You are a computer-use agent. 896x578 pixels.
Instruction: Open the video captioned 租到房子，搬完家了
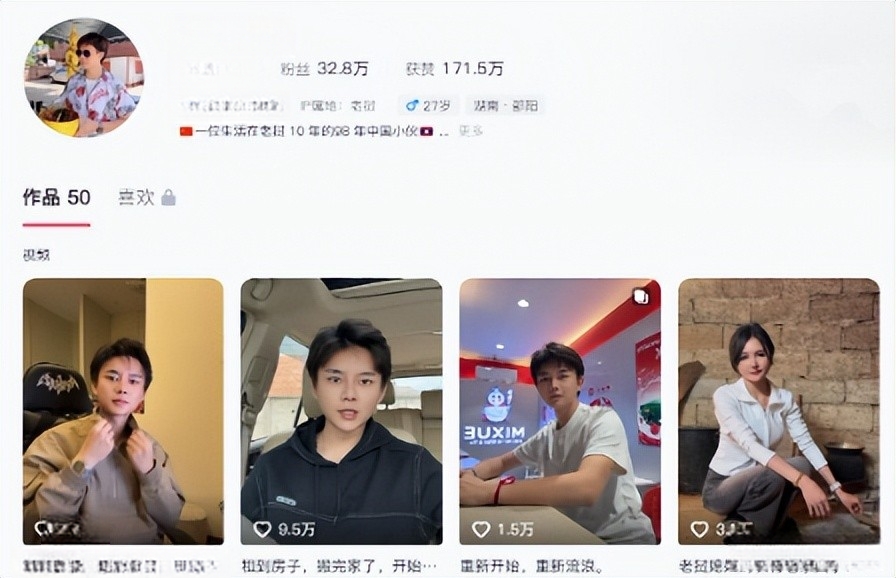341,410
